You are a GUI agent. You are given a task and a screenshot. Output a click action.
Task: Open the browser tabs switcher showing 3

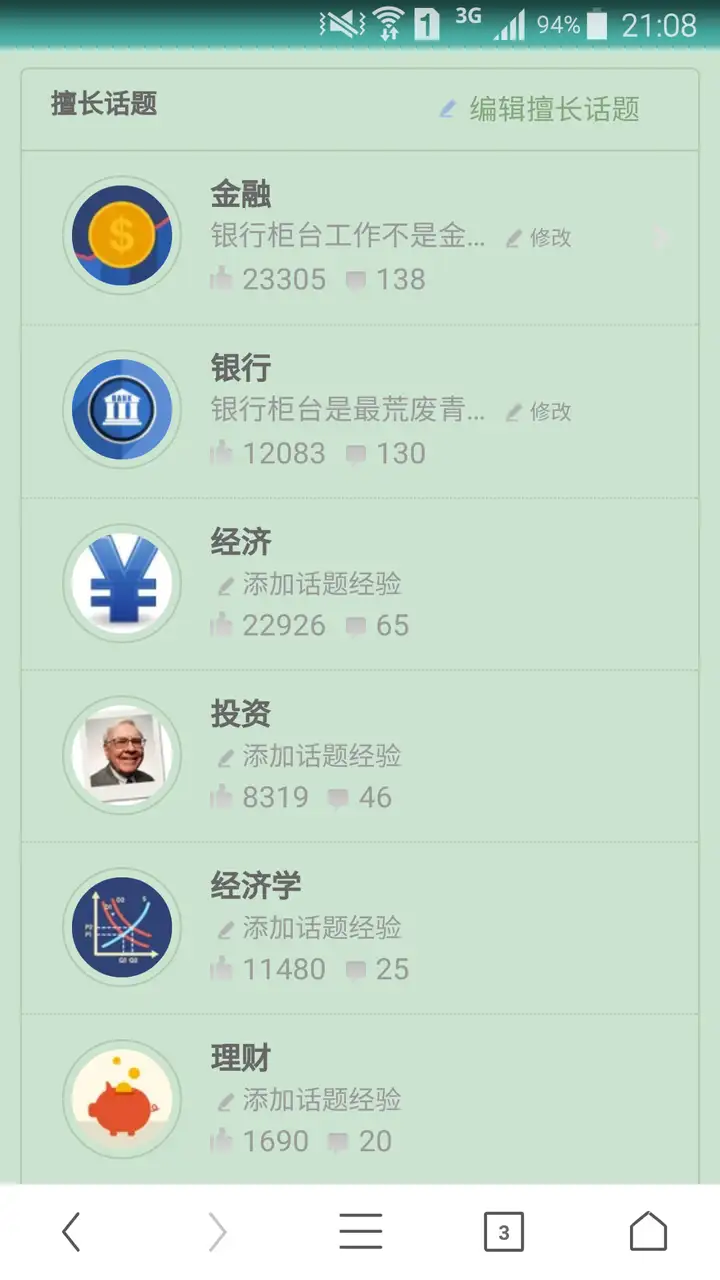pos(504,1232)
